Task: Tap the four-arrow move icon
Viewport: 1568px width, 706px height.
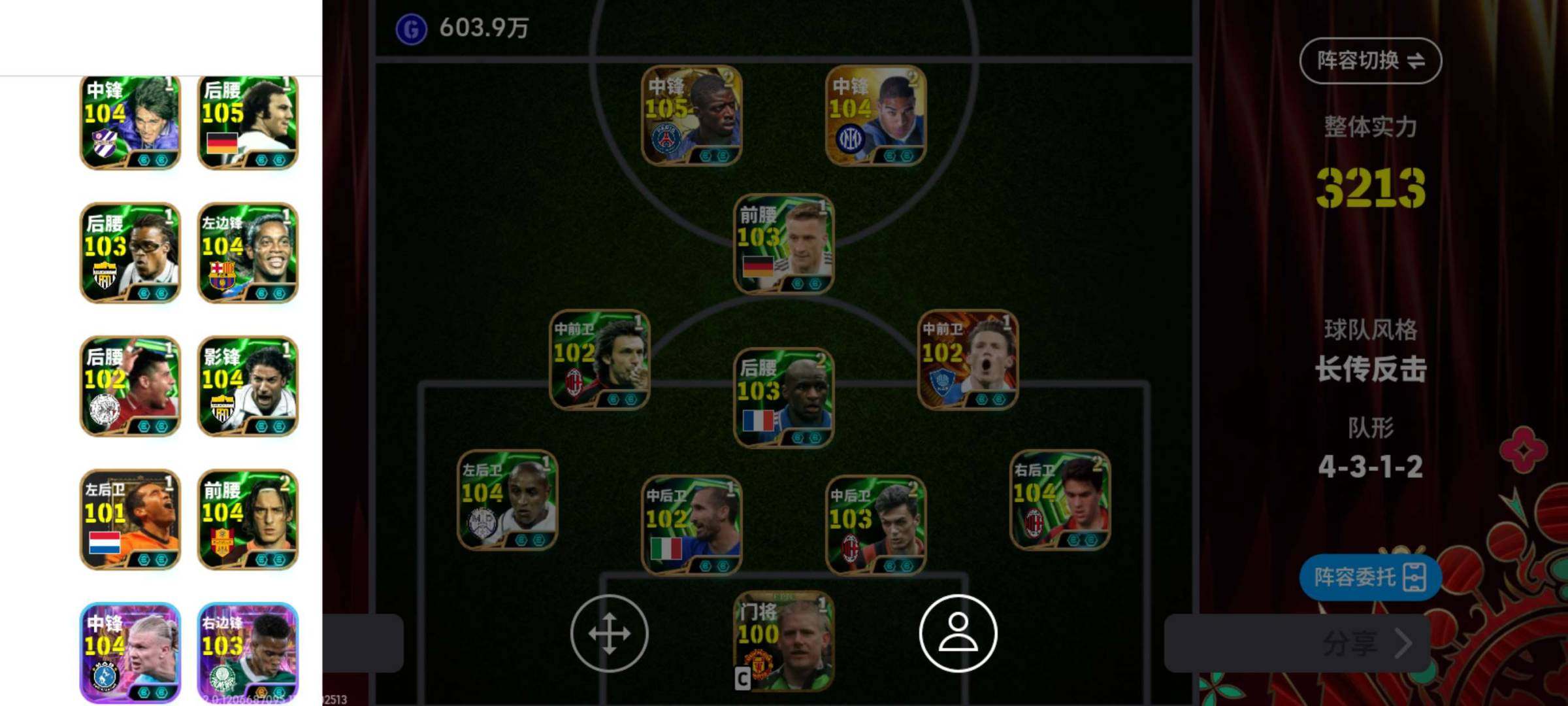Action: coord(609,633)
